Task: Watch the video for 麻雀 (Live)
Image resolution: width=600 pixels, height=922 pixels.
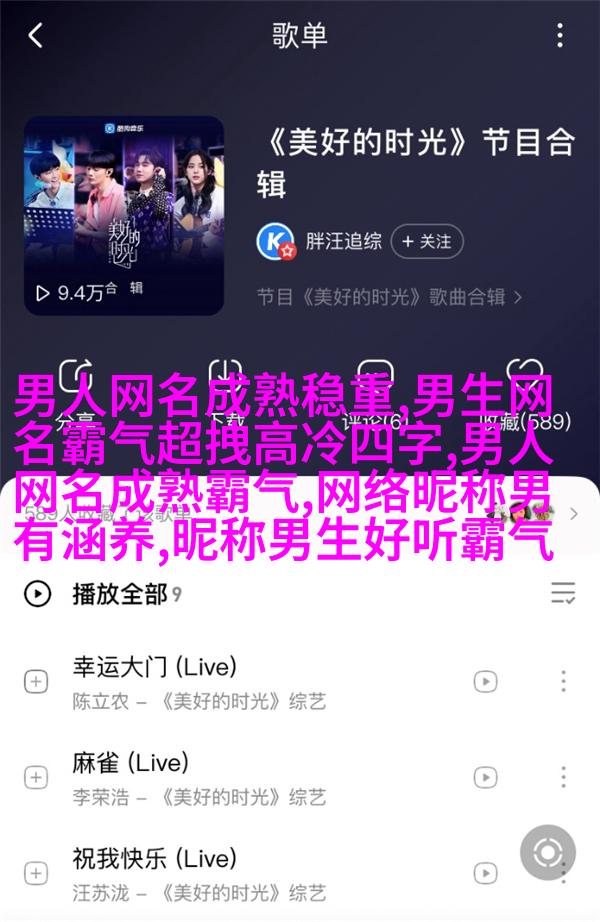Action: pos(485,777)
